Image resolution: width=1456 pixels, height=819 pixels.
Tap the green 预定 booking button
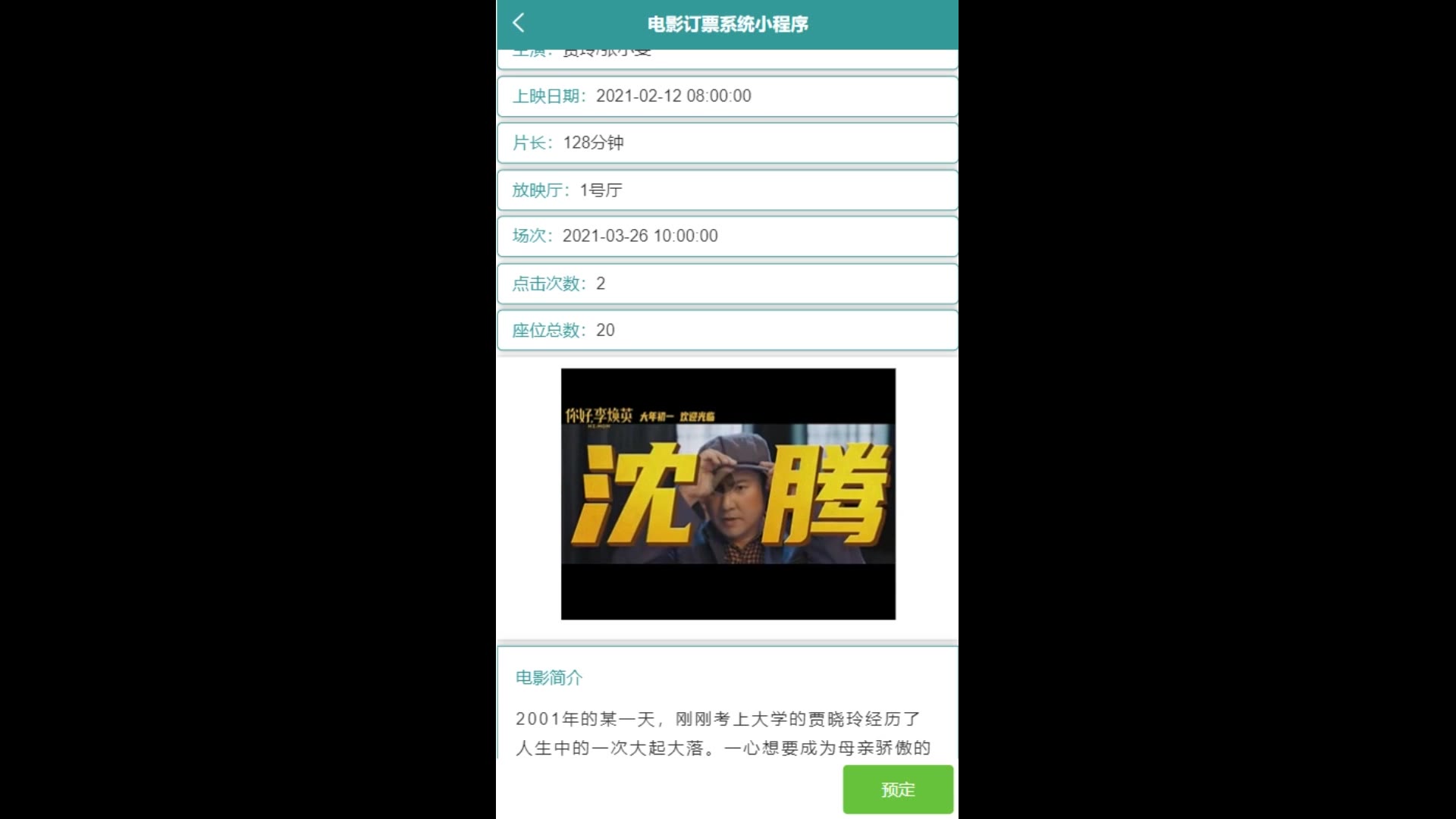(x=898, y=789)
